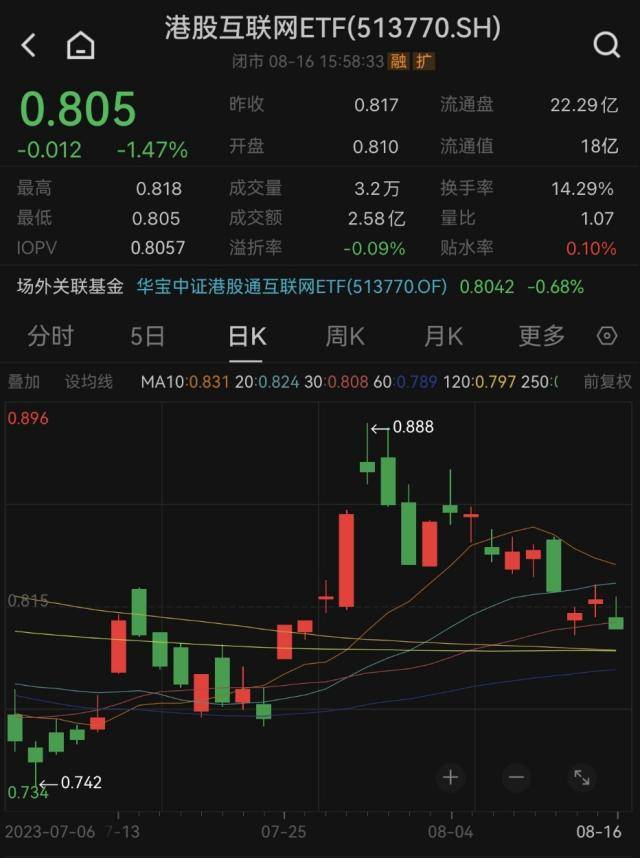
Task: Open 设均线 moving average settings
Action: pyautogui.click(x=89, y=381)
